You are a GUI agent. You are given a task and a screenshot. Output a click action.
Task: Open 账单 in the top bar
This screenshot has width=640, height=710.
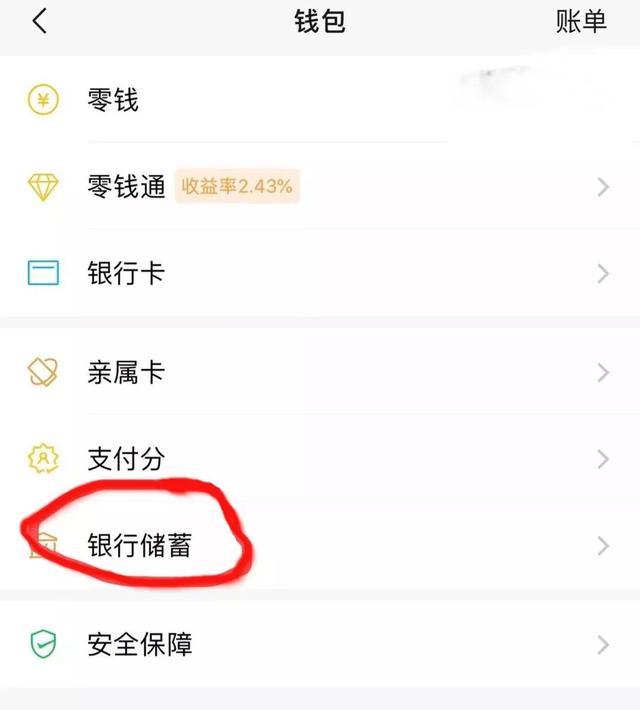[x=581, y=22]
